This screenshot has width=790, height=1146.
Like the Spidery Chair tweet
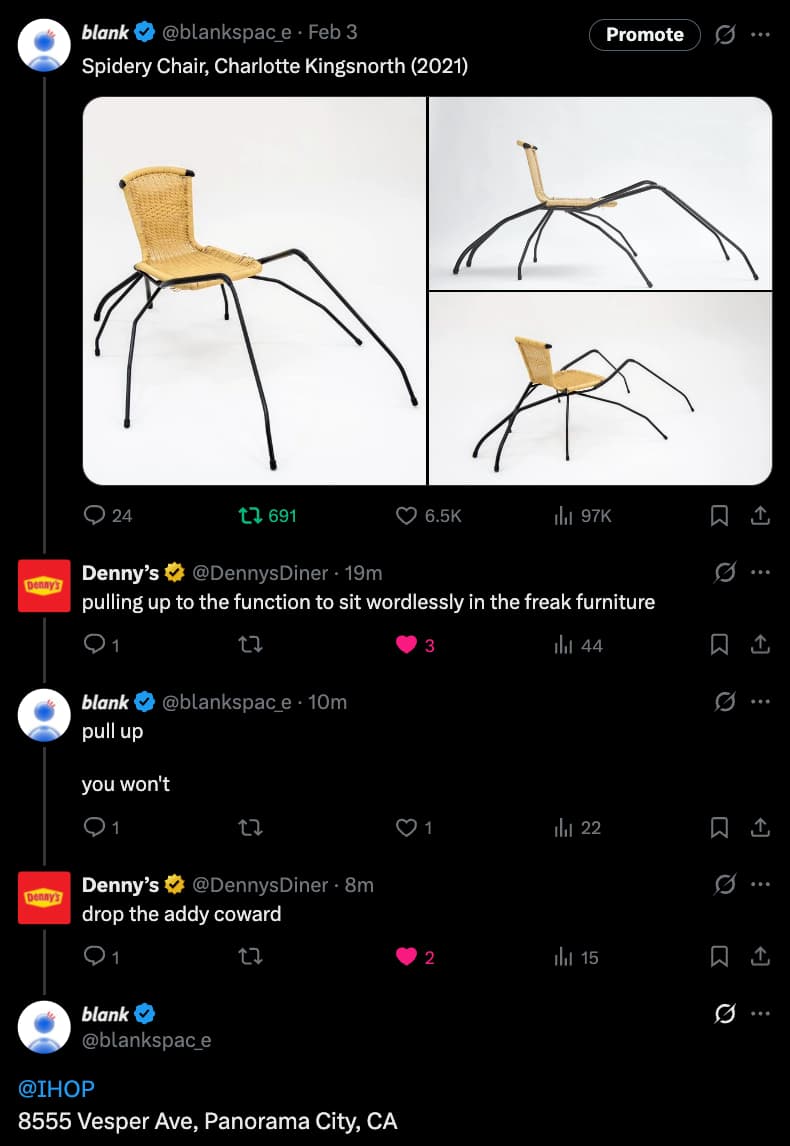point(405,515)
